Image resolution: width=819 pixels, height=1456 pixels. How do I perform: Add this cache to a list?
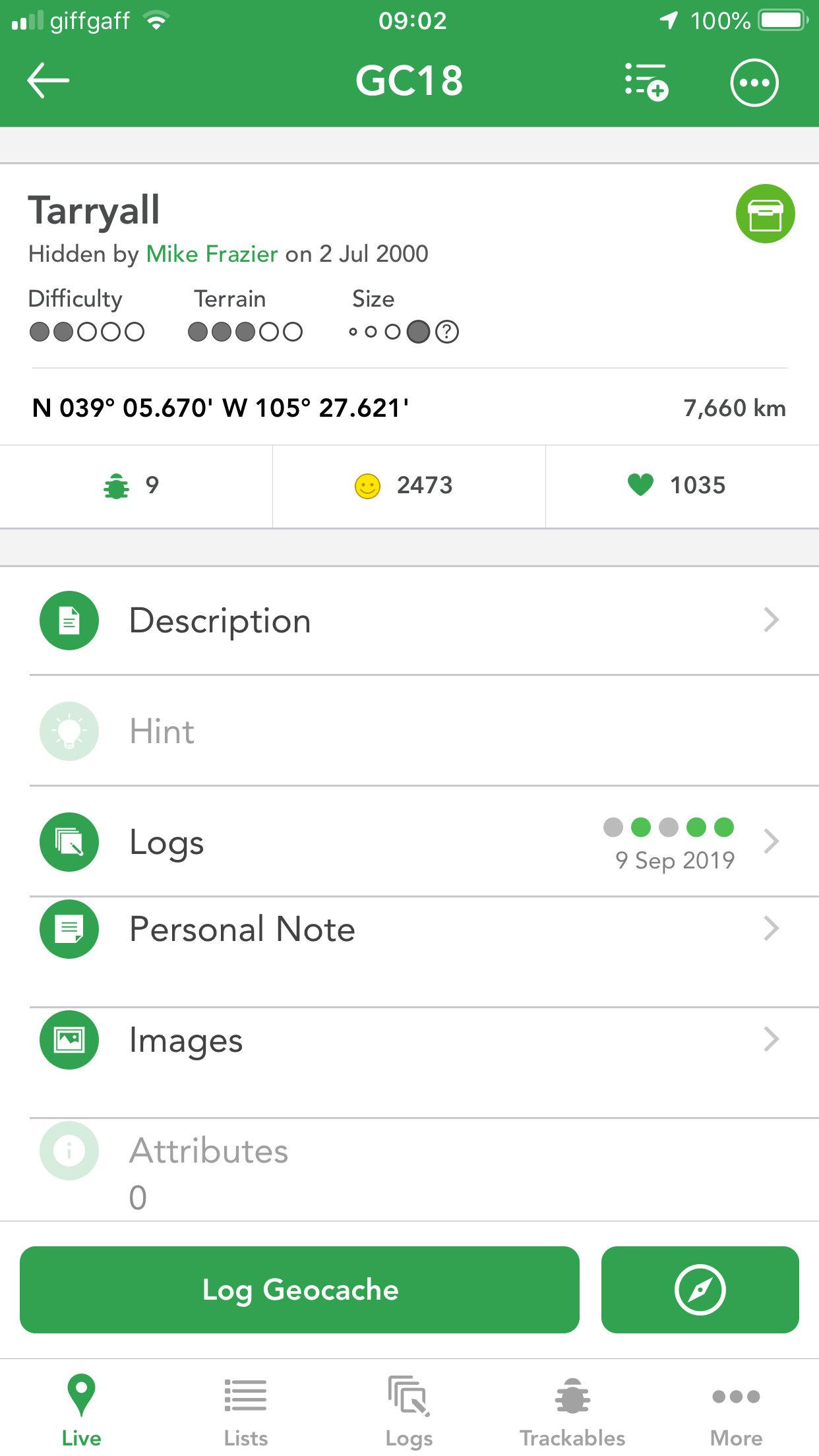[x=646, y=82]
